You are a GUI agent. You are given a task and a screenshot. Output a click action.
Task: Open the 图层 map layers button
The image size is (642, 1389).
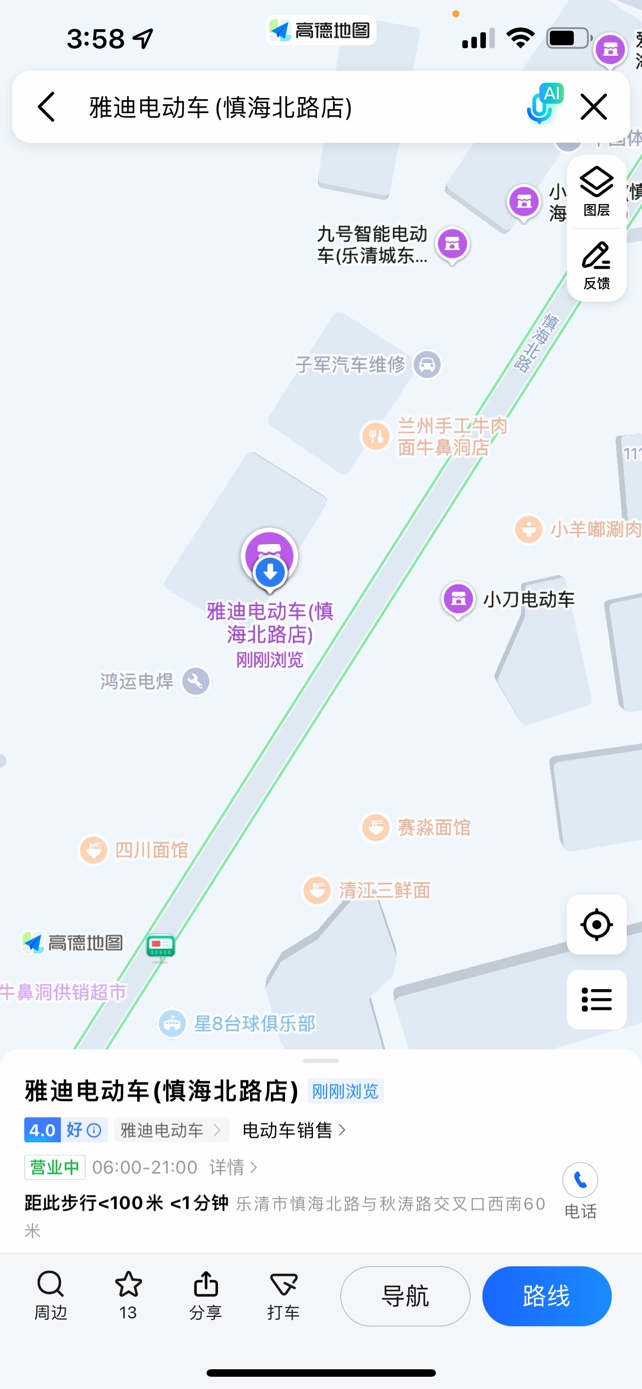pyautogui.click(x=596, y=191)
